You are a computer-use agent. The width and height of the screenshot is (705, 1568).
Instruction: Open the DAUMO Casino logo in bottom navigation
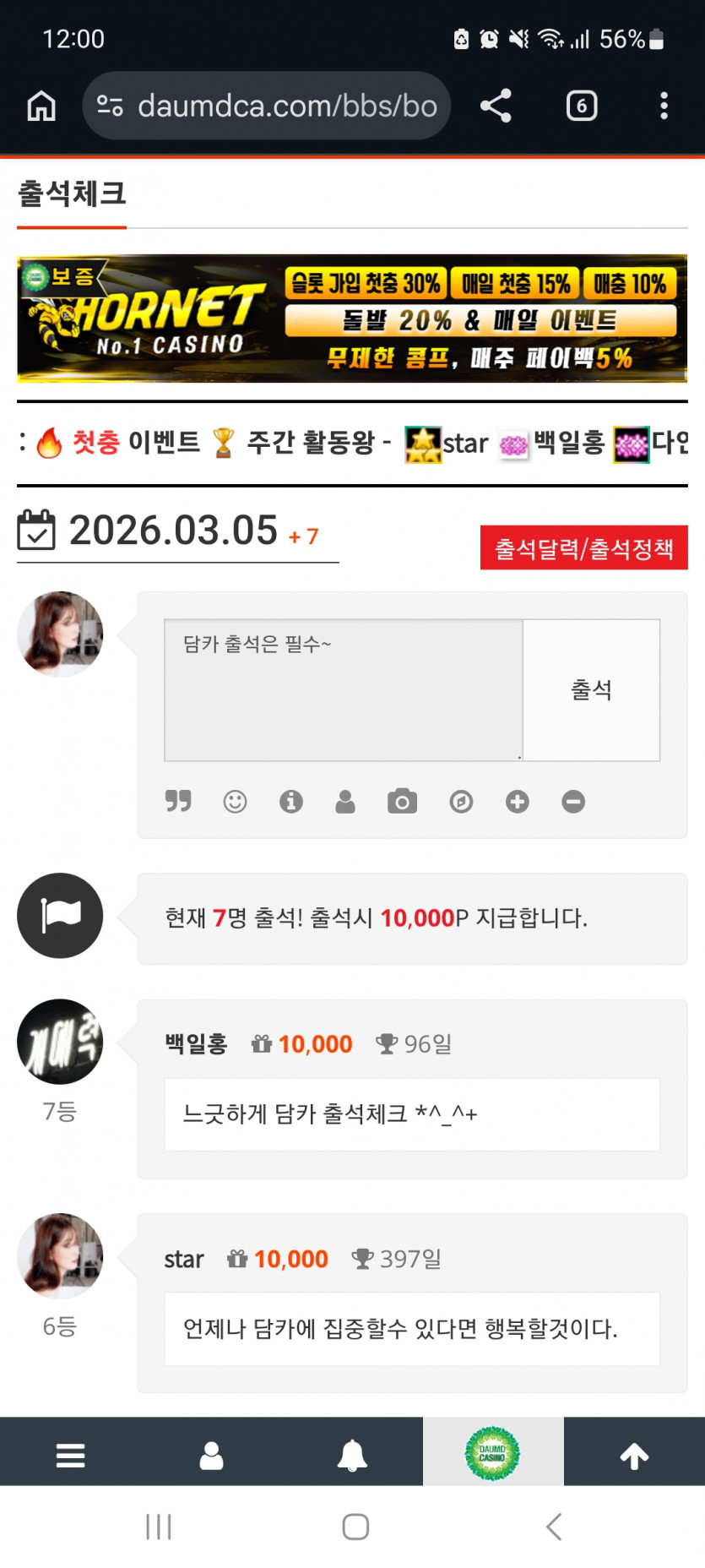click(x=494, y=1453)
